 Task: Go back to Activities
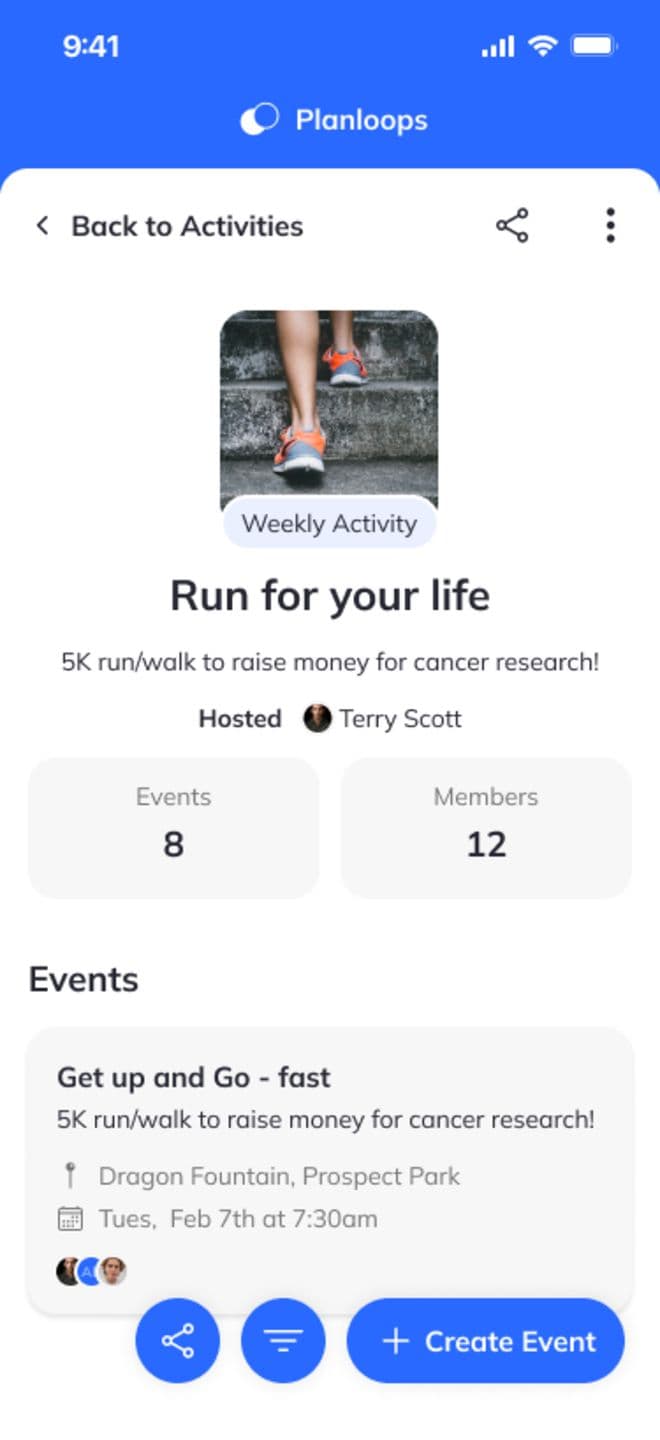pyautogui.click(x=168, y=226)
